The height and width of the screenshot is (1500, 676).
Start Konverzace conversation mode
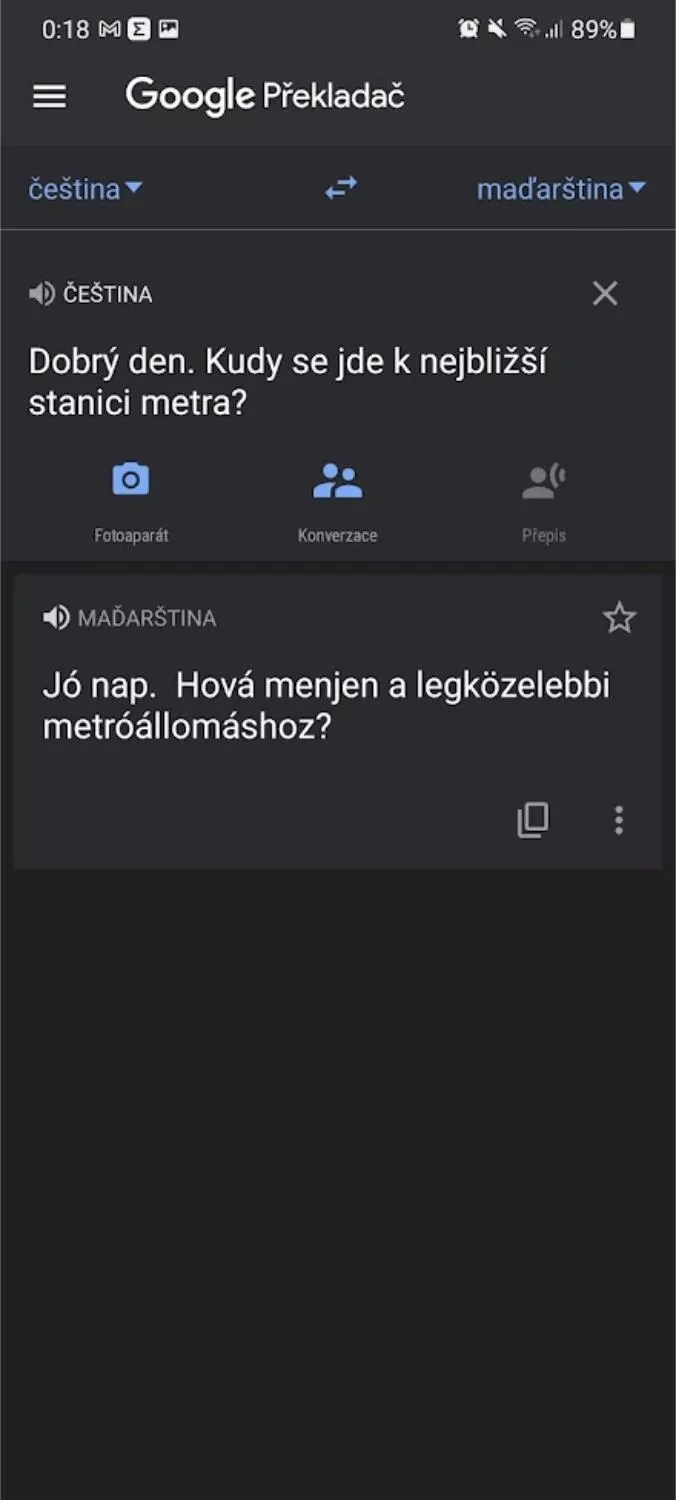337,502
